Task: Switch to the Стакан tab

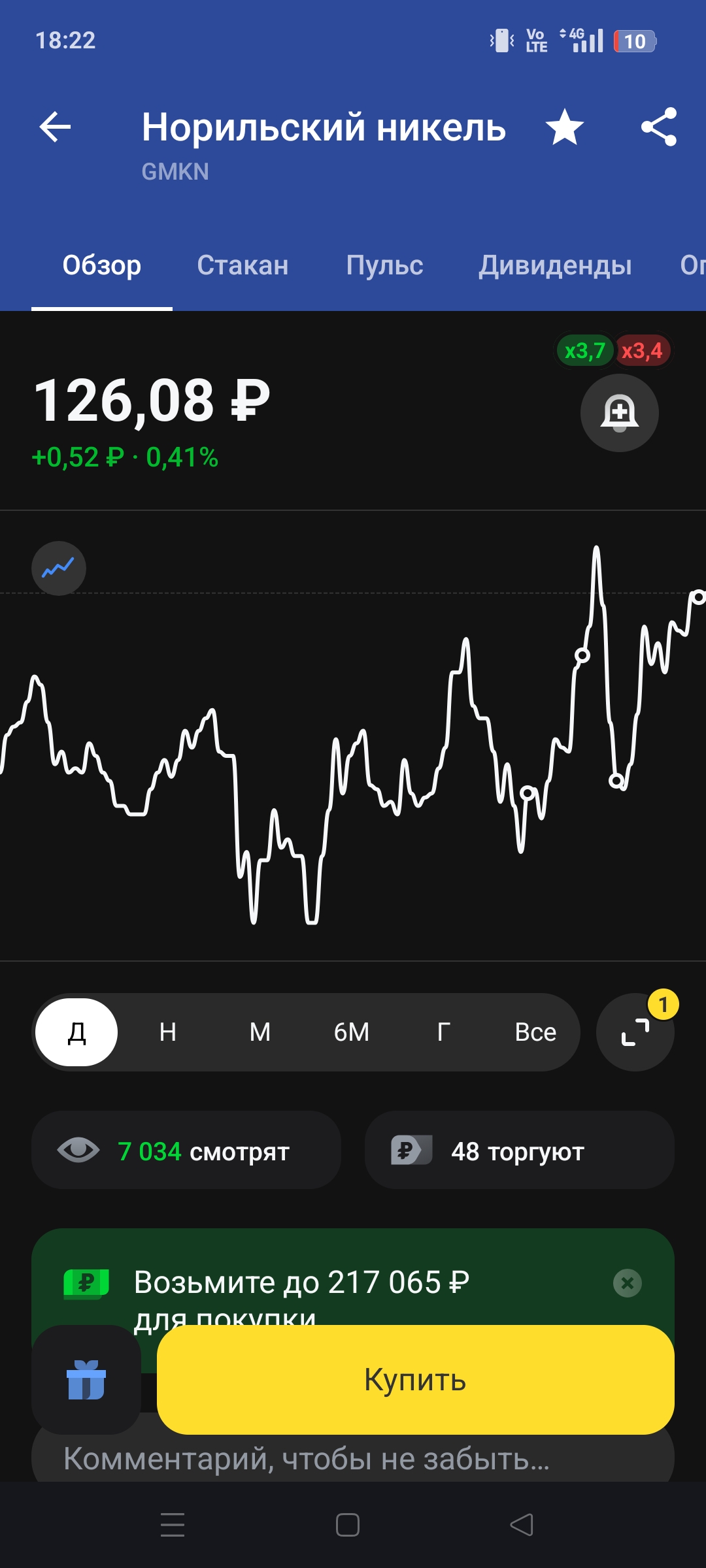Action: pyautogui.click(x=243, y=265)
